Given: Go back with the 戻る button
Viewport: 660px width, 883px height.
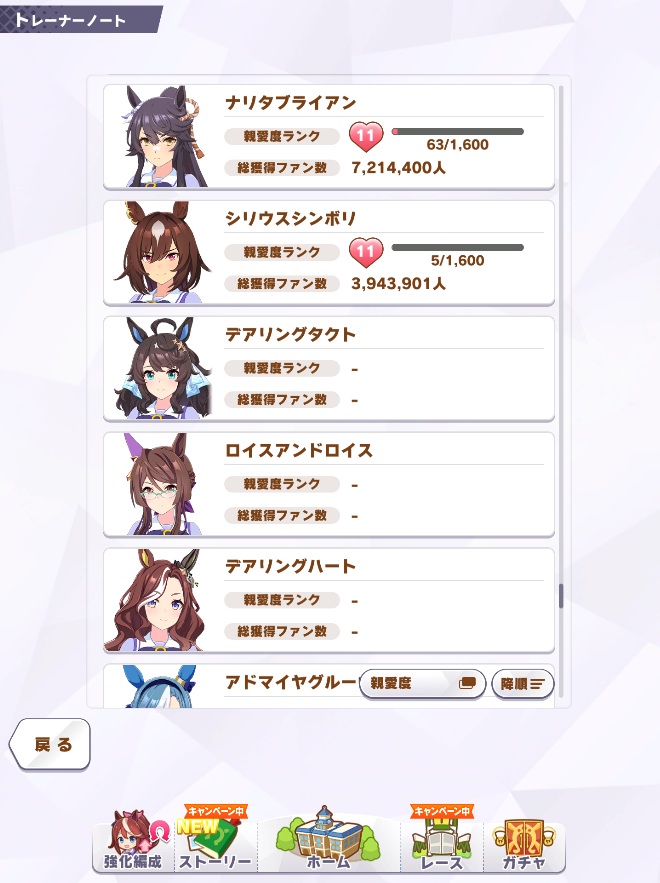Looking at the screenshot, I should point(51,745).
